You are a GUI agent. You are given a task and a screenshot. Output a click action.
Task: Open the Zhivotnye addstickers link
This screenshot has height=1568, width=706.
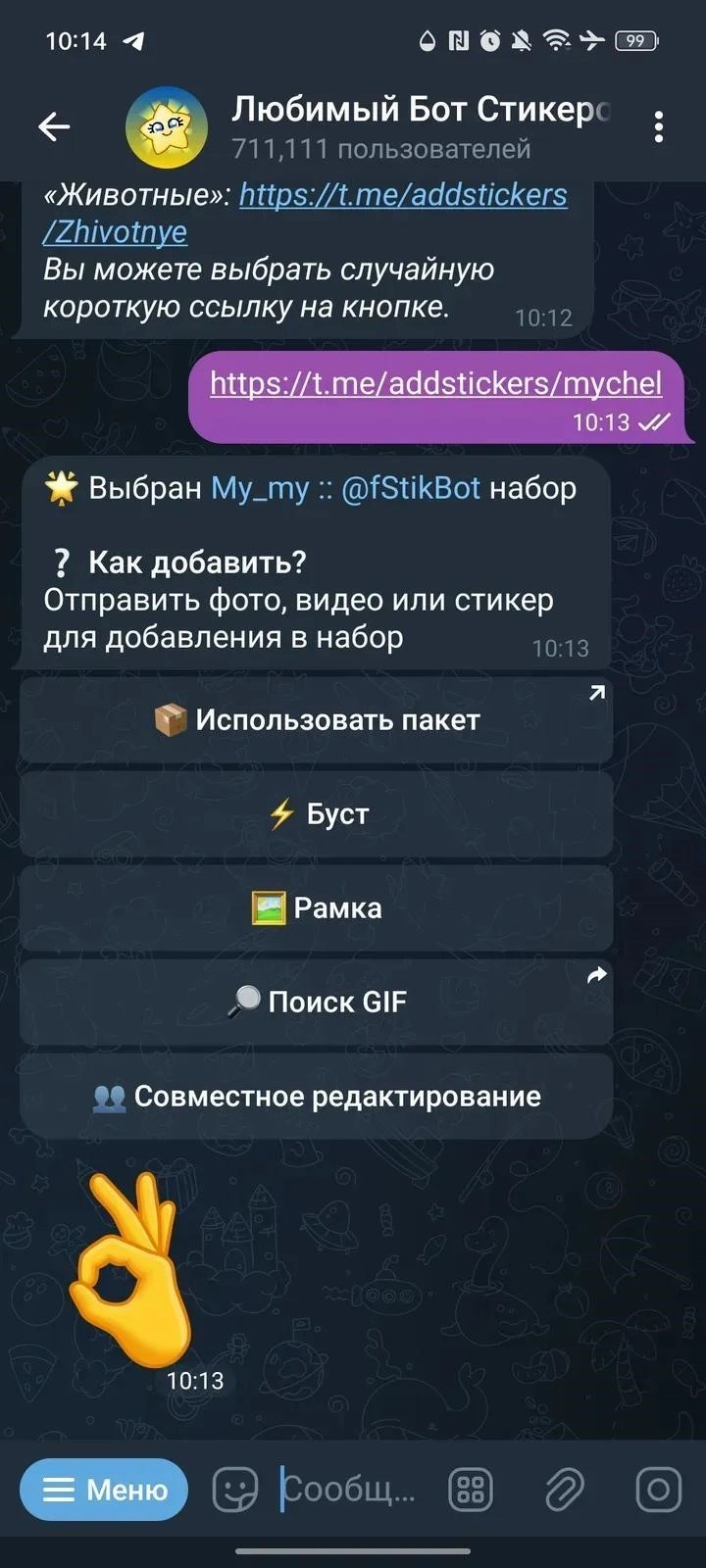(x=402, y=195)
